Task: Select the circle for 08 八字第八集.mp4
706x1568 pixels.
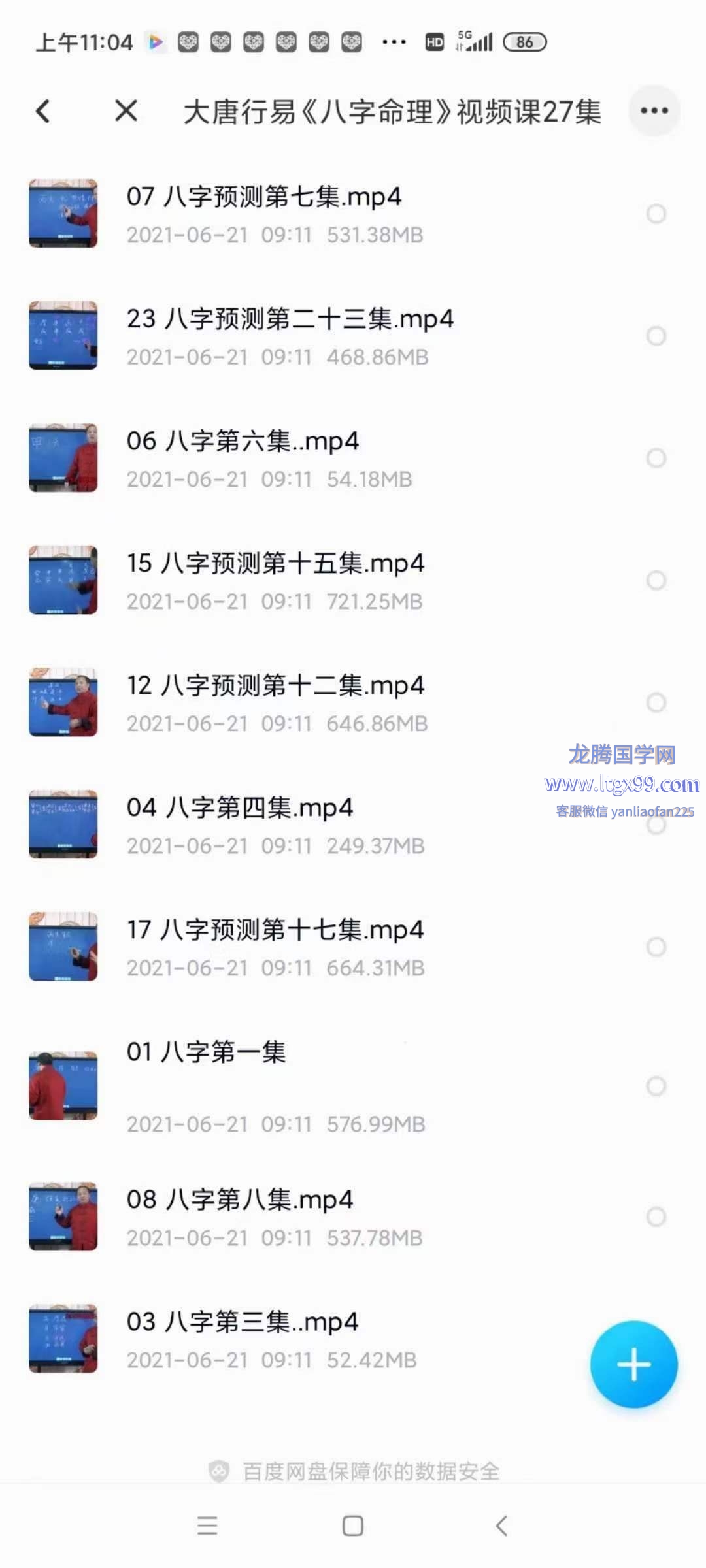Action: tap(656, 1217)
